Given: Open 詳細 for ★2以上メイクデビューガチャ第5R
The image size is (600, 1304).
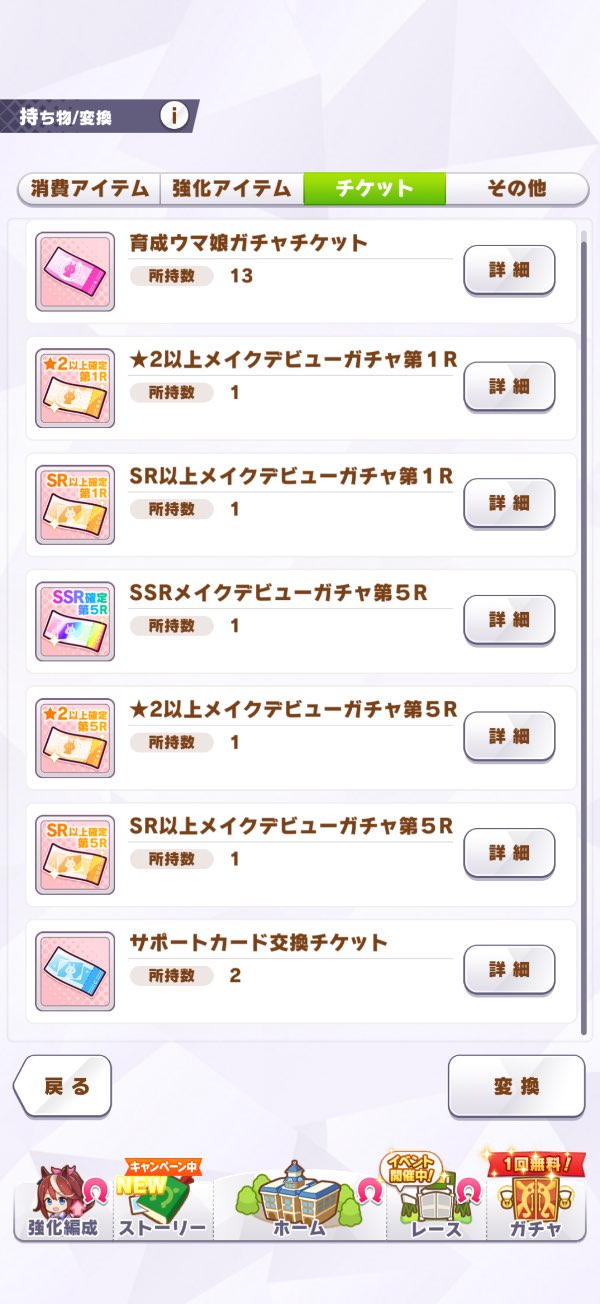Looking at the screenshot, I should pyautogui.click(x=509, y=736).
